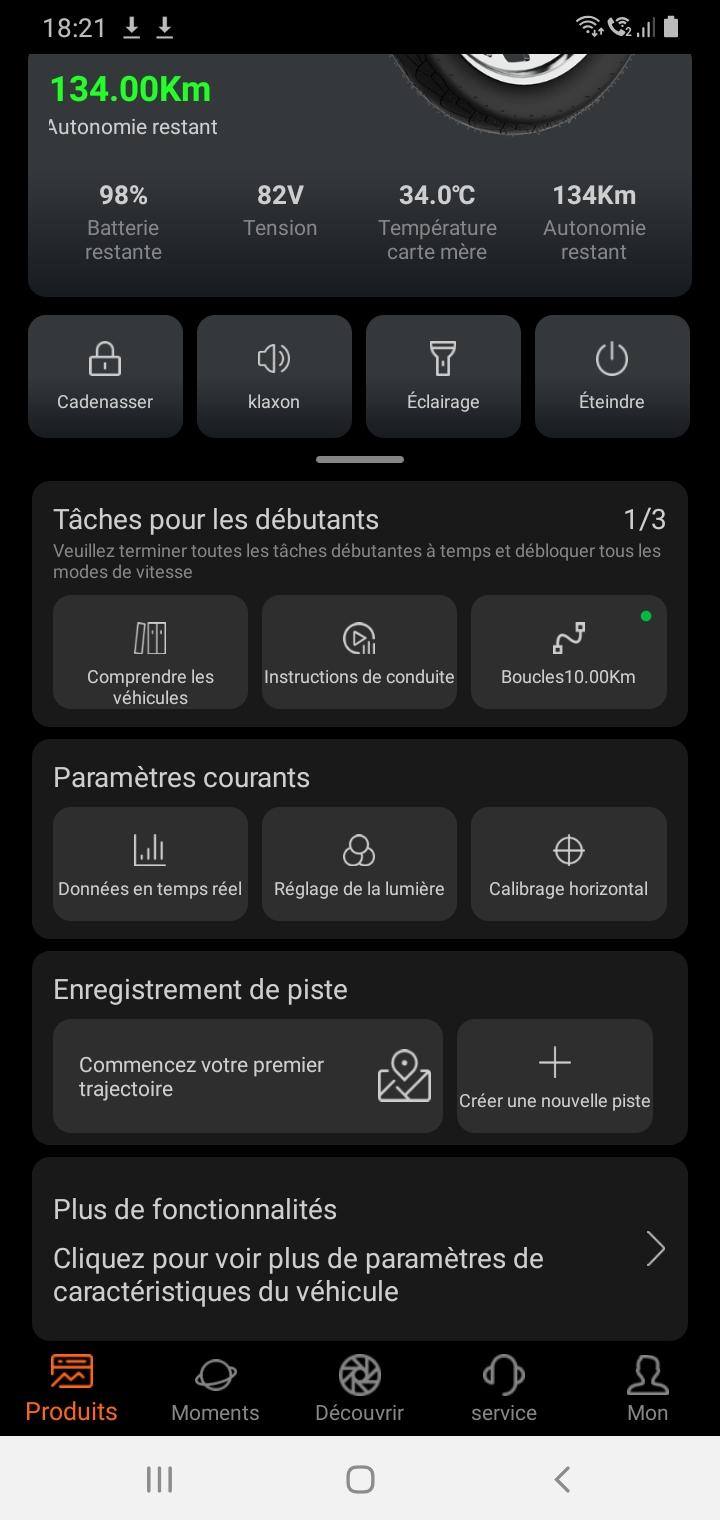Open Données en temps réel
The image size is (720, 1520).
pyautogui.click(x=150, y=864)
